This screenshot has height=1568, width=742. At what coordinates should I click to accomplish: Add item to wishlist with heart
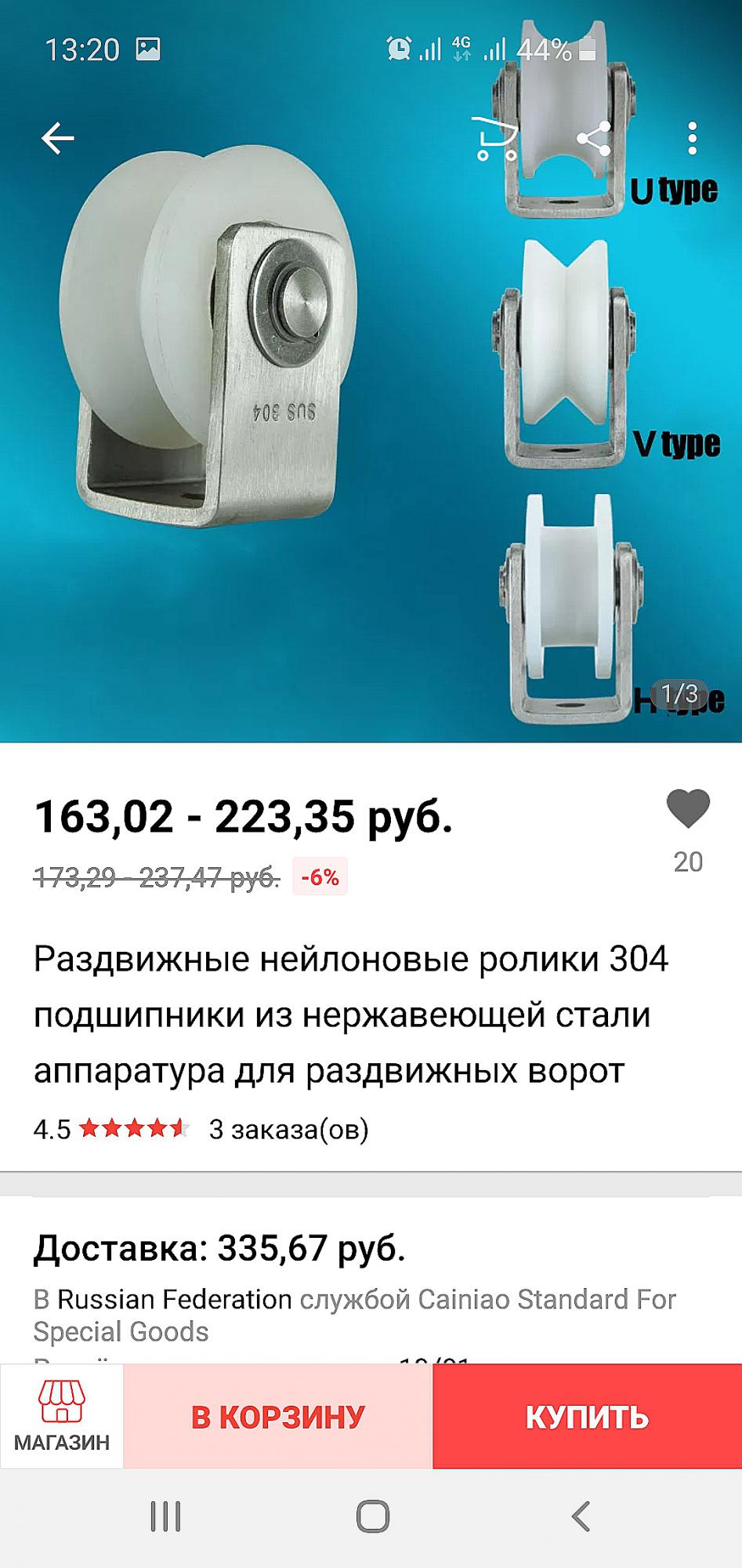(x=687, y=809)
